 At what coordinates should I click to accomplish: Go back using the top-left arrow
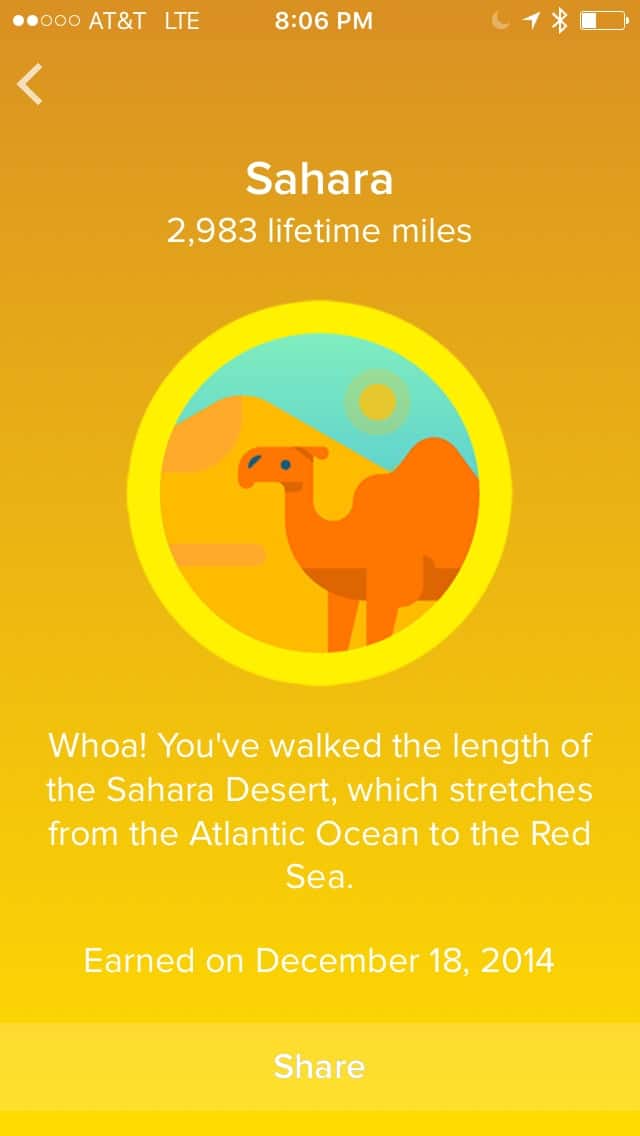point(31,84)
